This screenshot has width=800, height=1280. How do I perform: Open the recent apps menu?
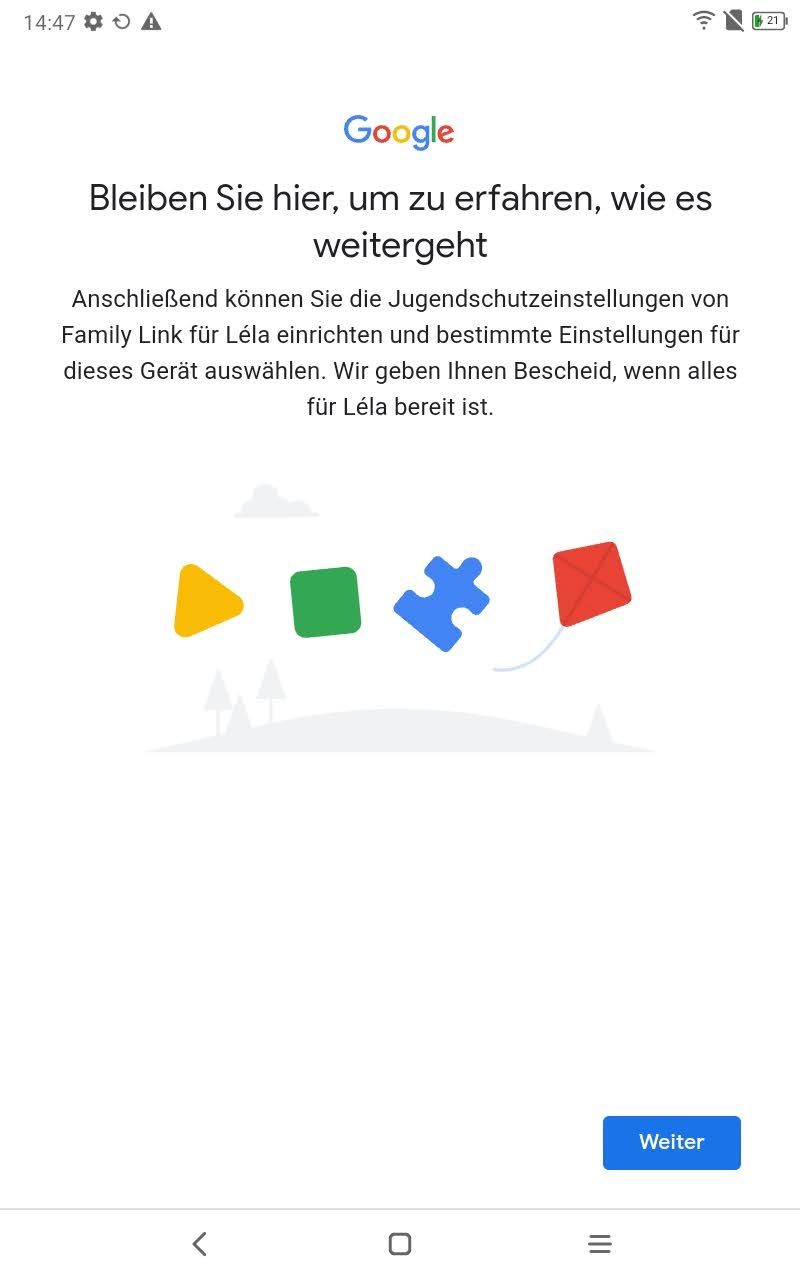tap(600, 1244)
